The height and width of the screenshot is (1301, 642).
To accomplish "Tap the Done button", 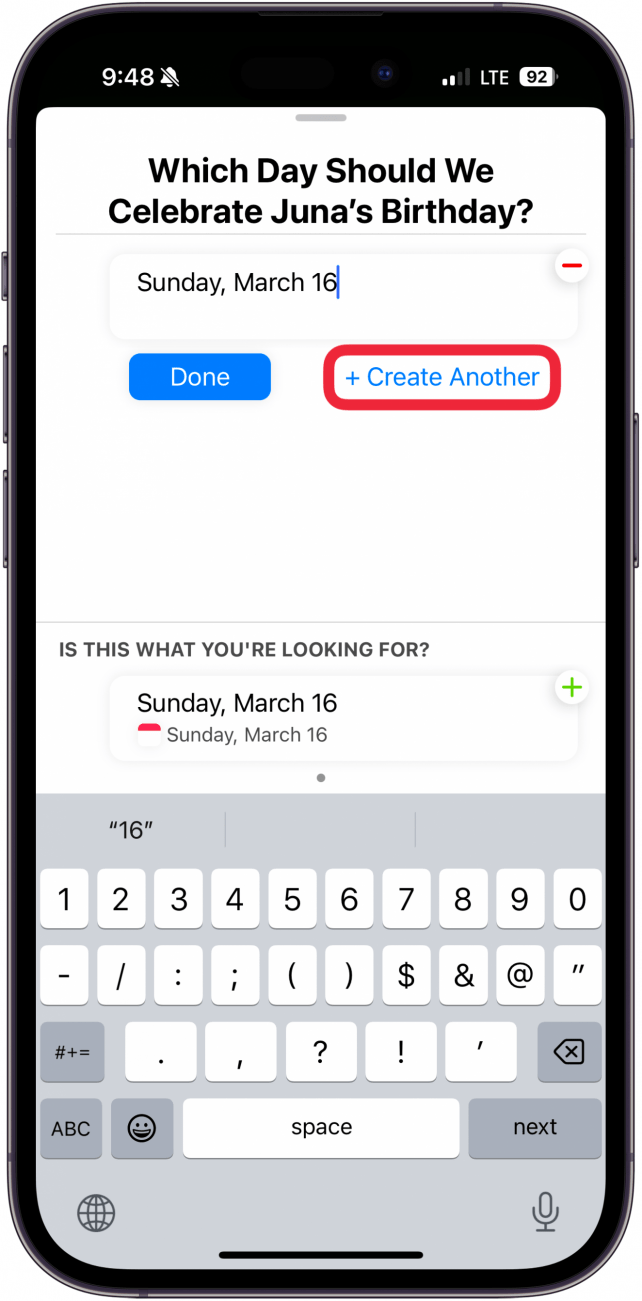I will pyautogui.click(x=200, y=377).
